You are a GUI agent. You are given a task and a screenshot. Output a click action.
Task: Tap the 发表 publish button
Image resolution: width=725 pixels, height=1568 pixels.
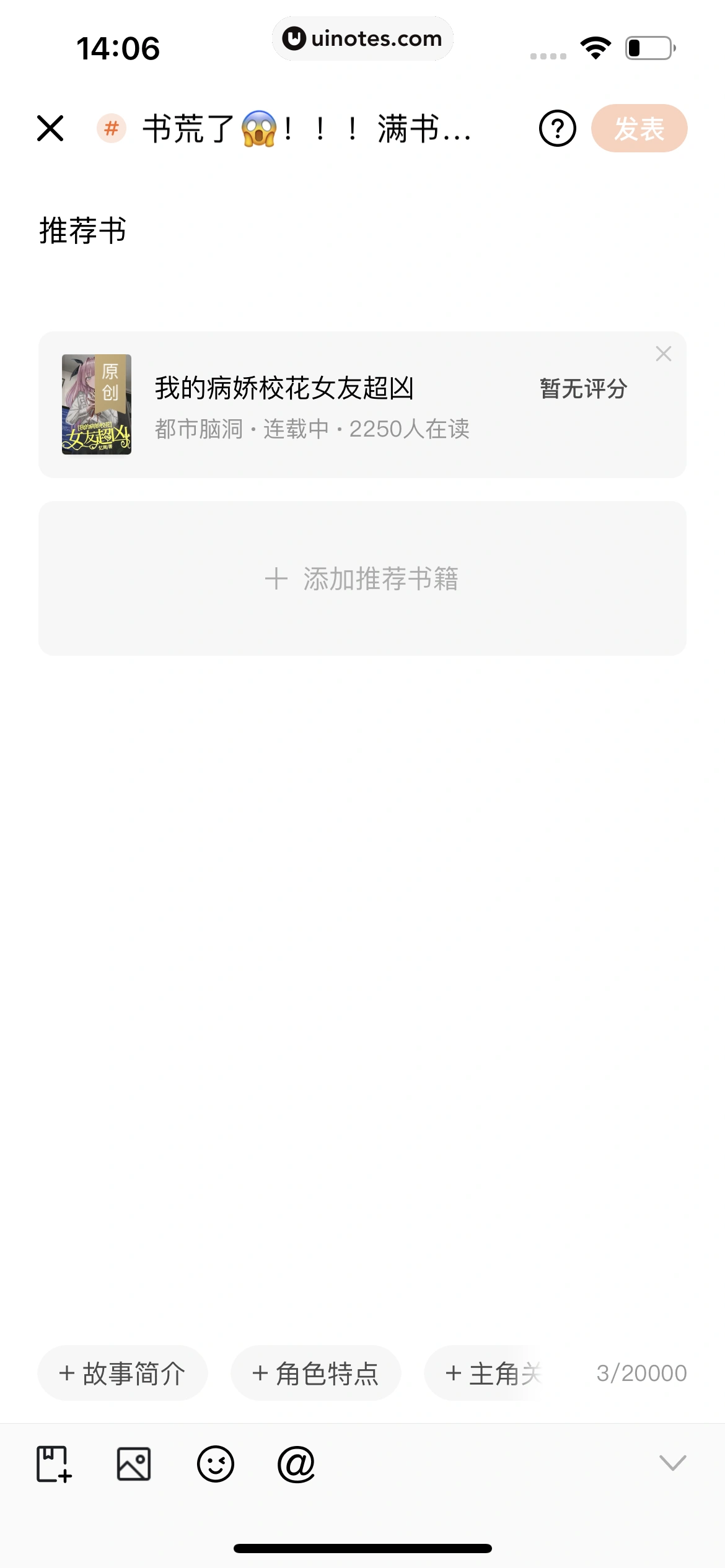coord(639,129)
